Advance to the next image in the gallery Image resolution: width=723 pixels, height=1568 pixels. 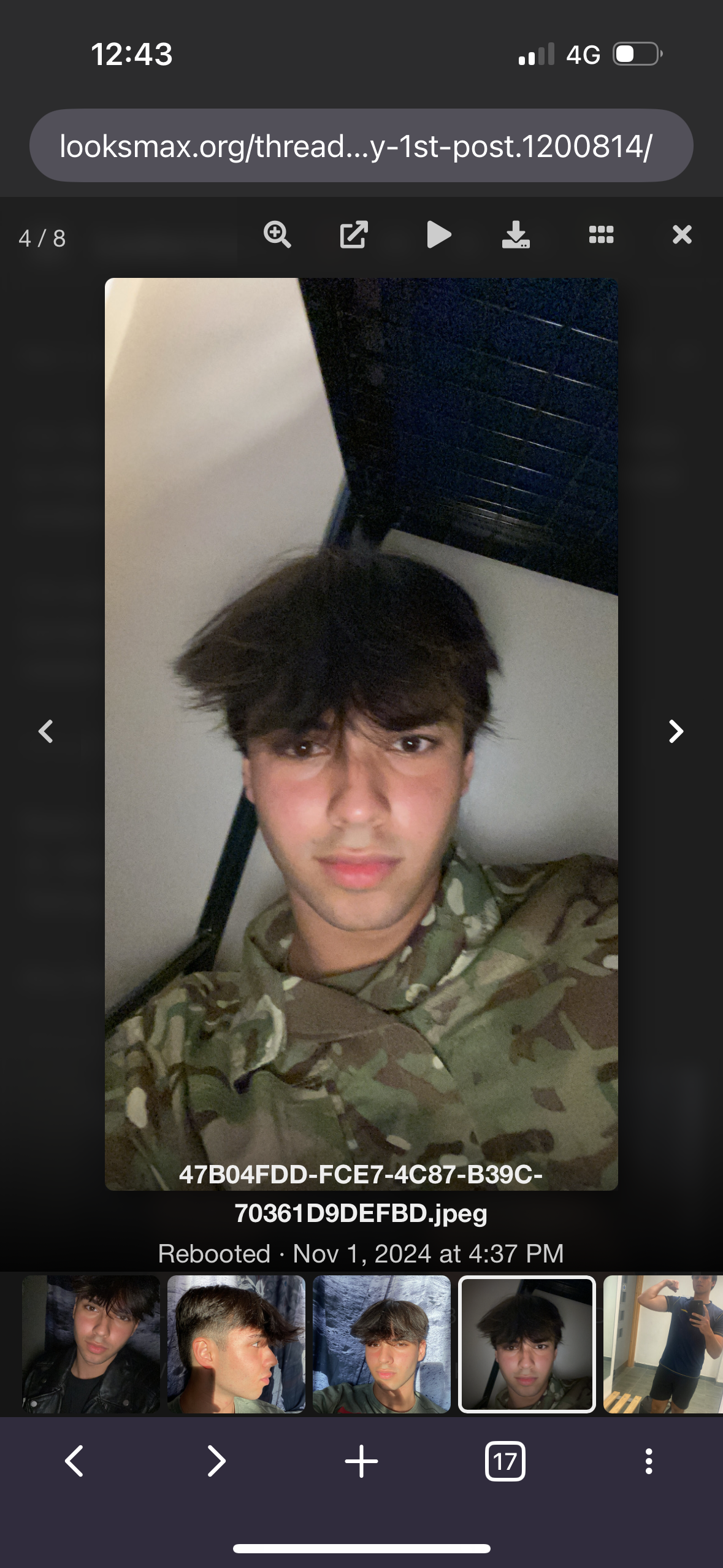[x=676, y=731]
